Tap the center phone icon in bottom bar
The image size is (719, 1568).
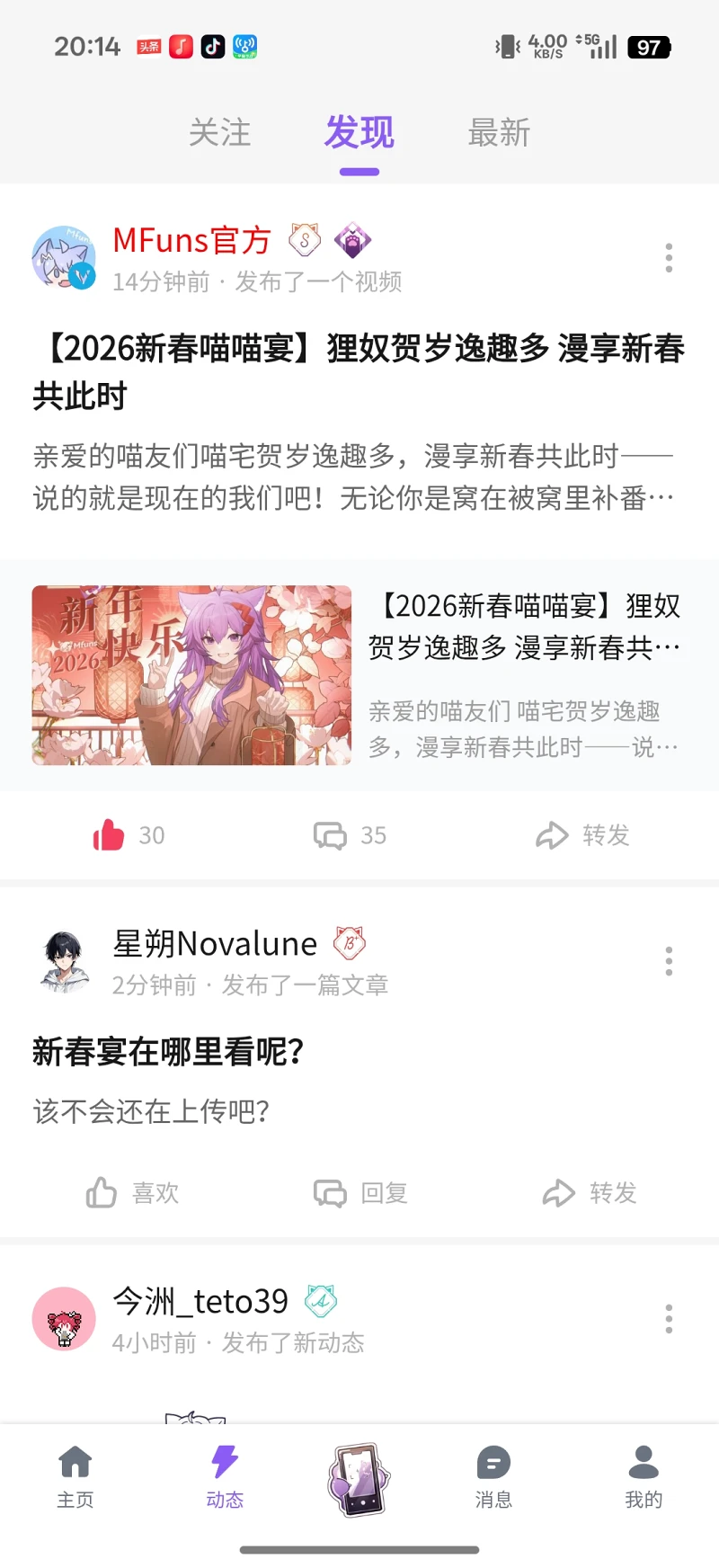359,1479
